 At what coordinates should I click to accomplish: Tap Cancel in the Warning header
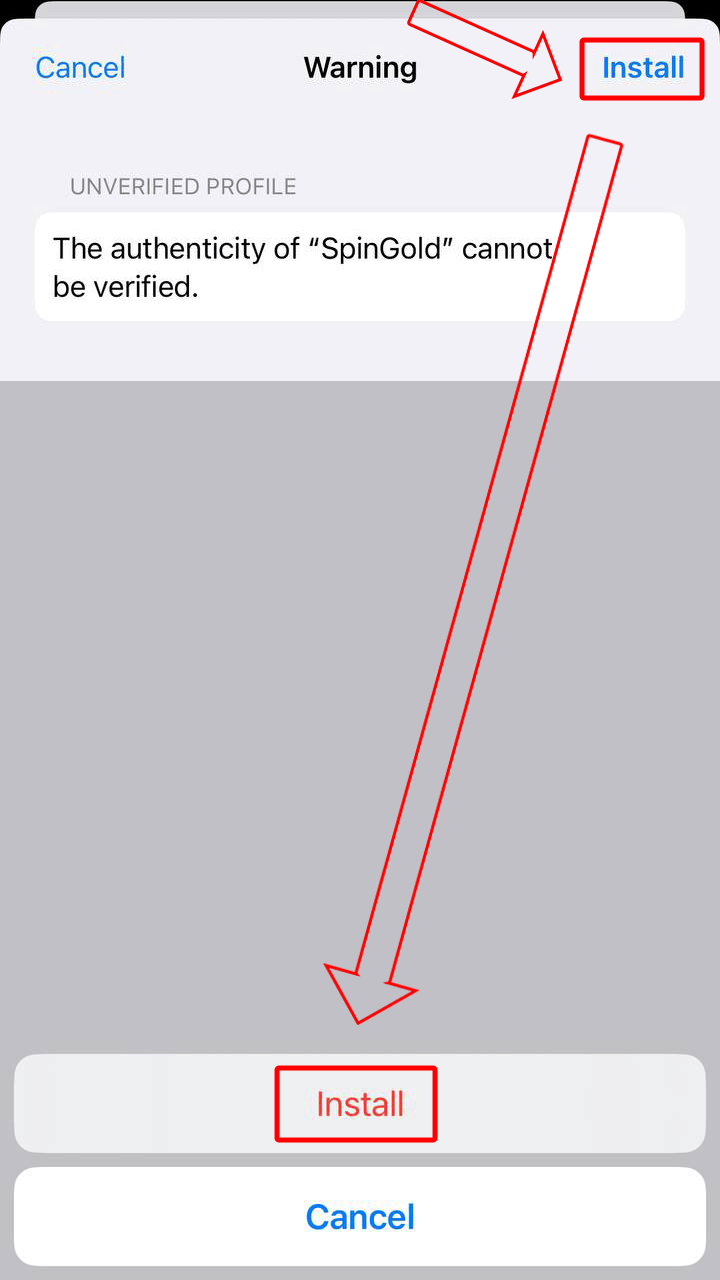point(80,68)
